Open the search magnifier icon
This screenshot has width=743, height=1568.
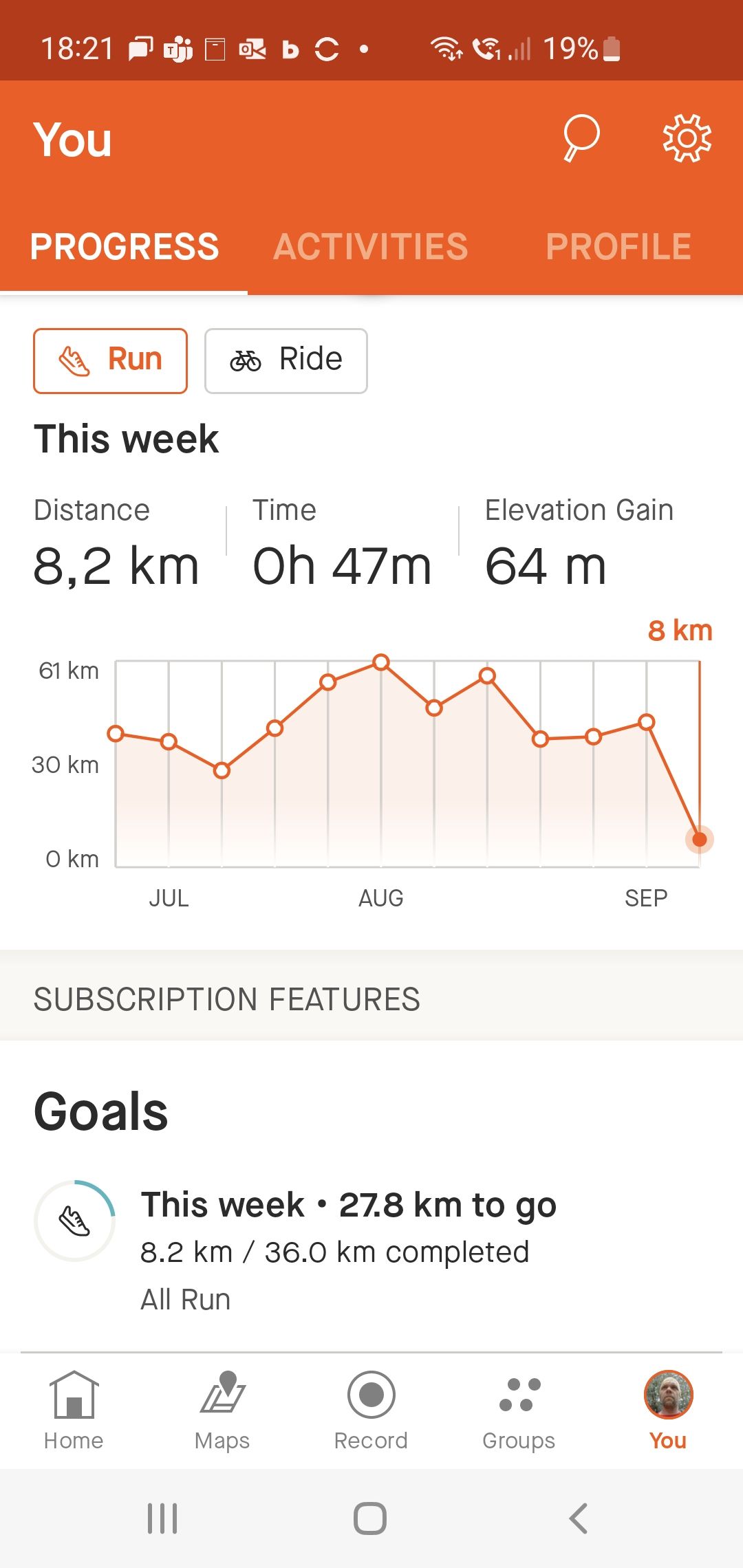581,138
